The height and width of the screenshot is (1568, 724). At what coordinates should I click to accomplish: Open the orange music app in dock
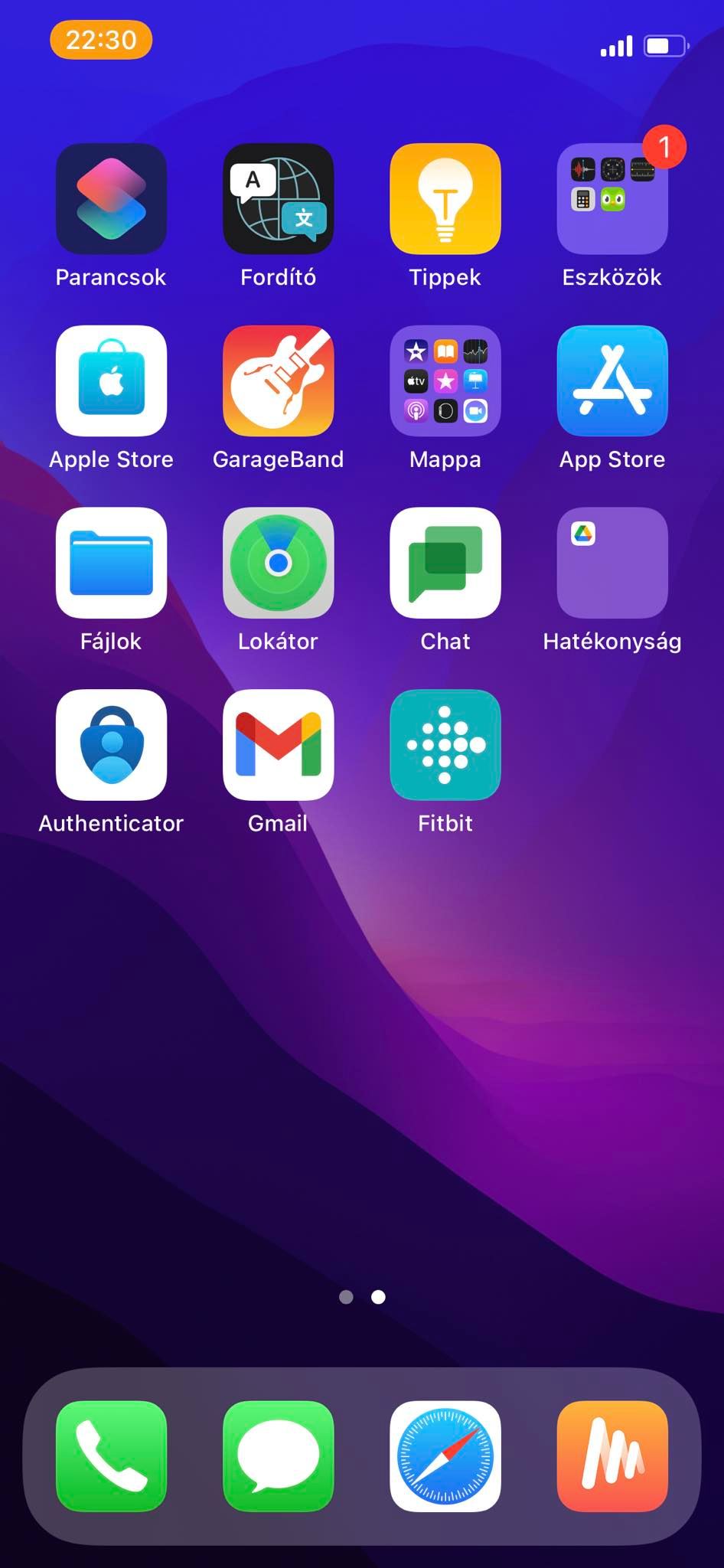tap(612, 1456)
